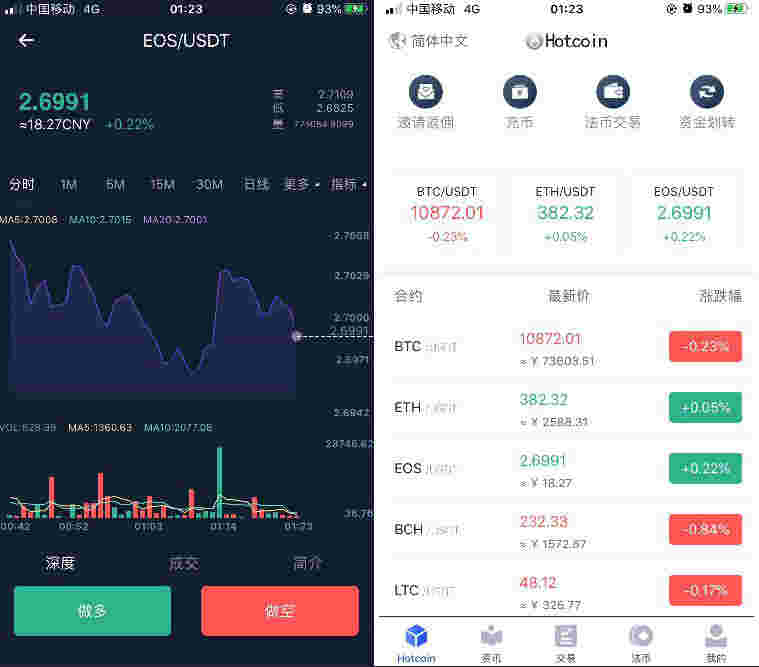Switch to the 深度 tab
759x667 pixels.
point(60,563)
